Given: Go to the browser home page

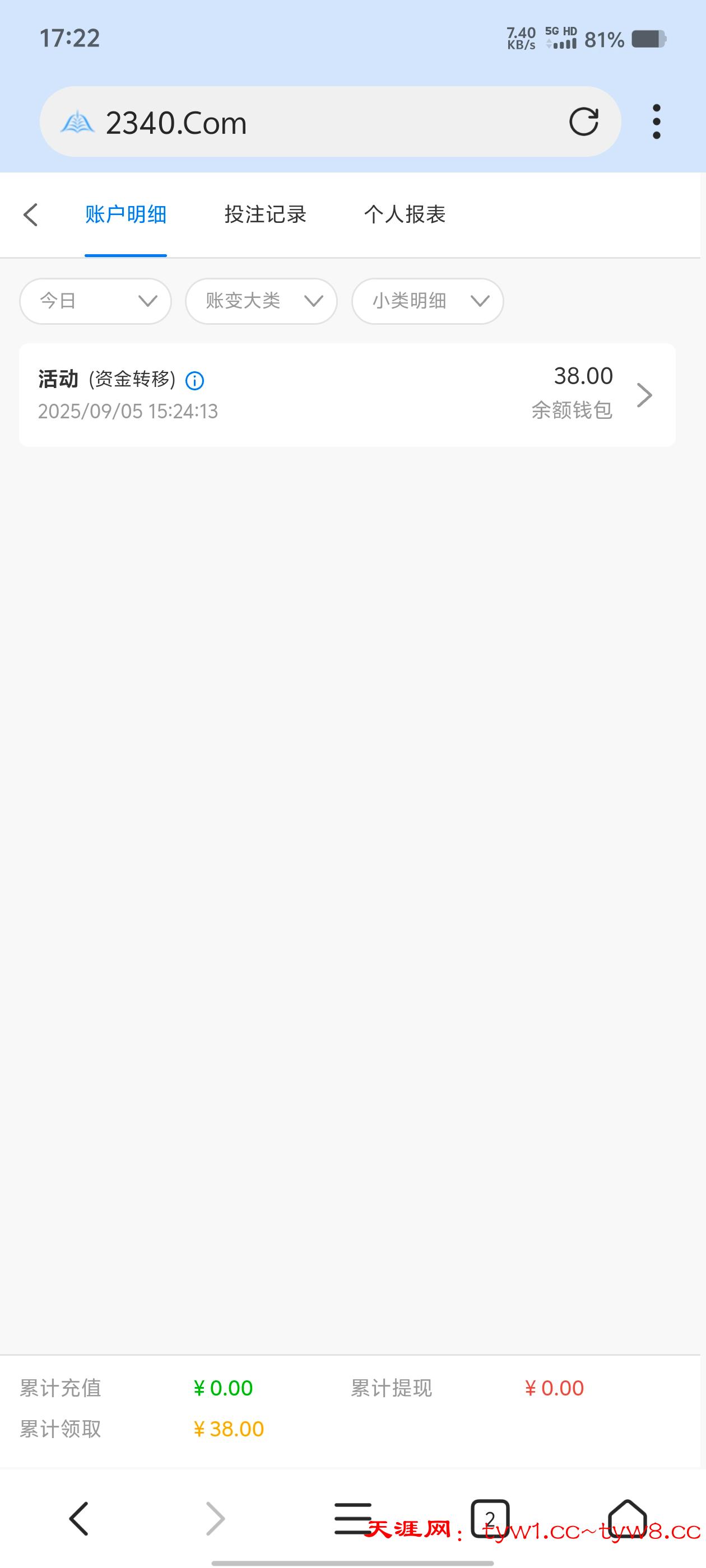Looking at the screenshot, I should click(x=627, y=1518).
